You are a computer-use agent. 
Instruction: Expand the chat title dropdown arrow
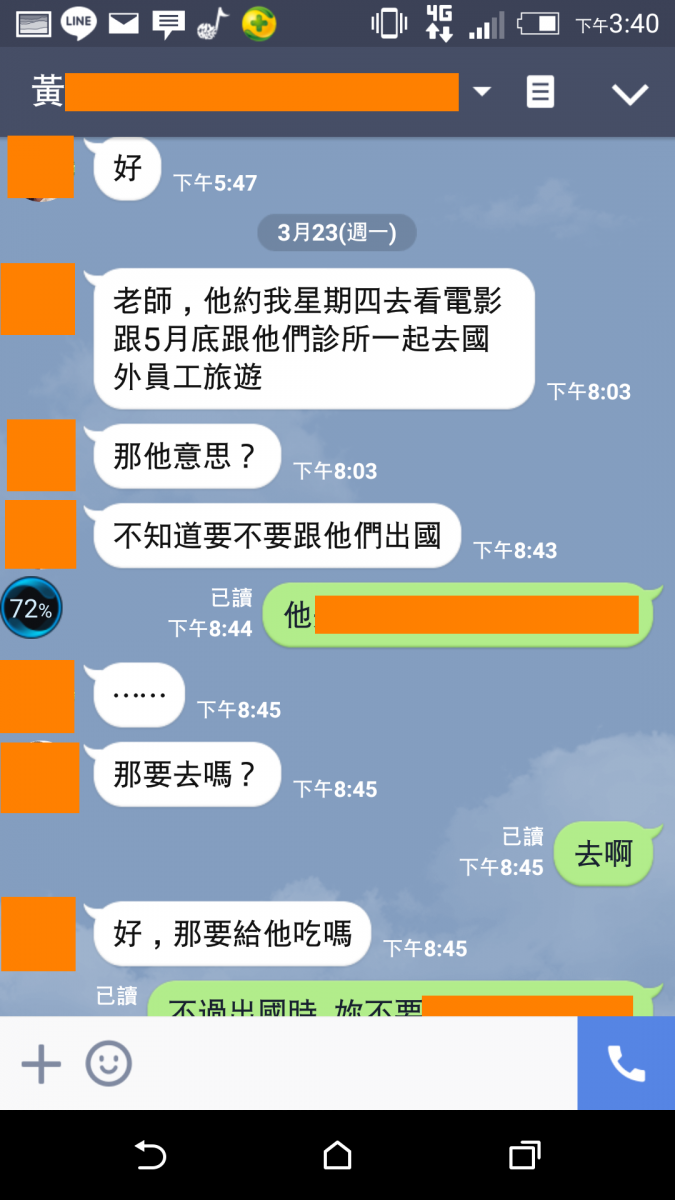482,92
